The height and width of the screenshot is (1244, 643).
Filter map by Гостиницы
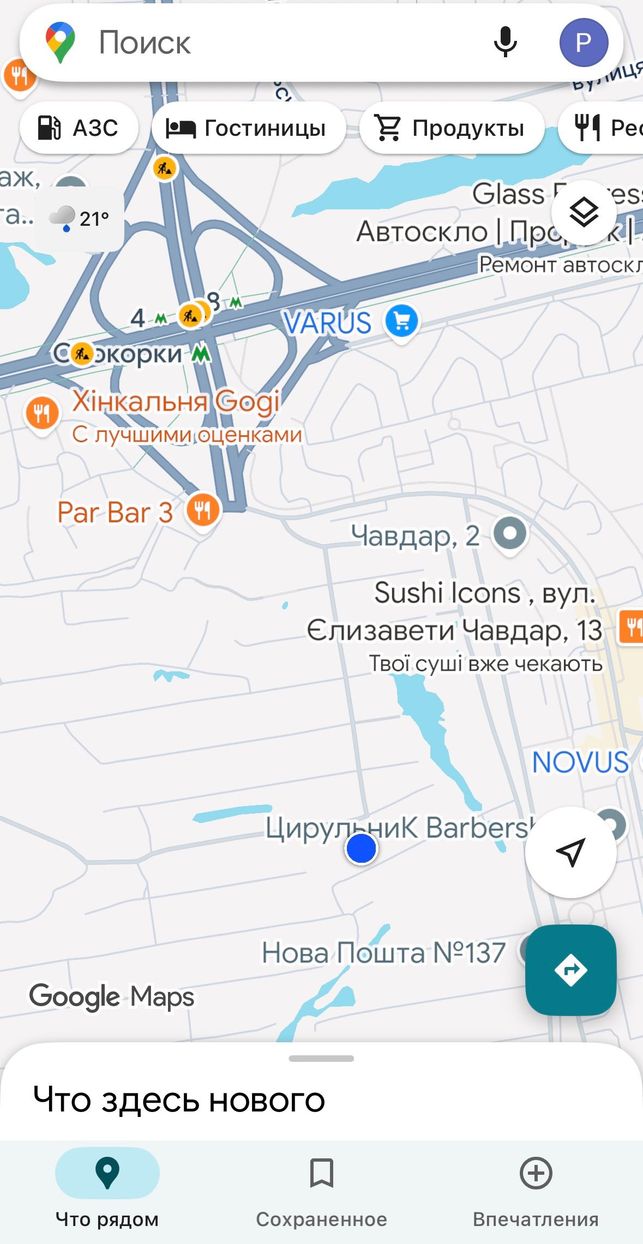248,128
